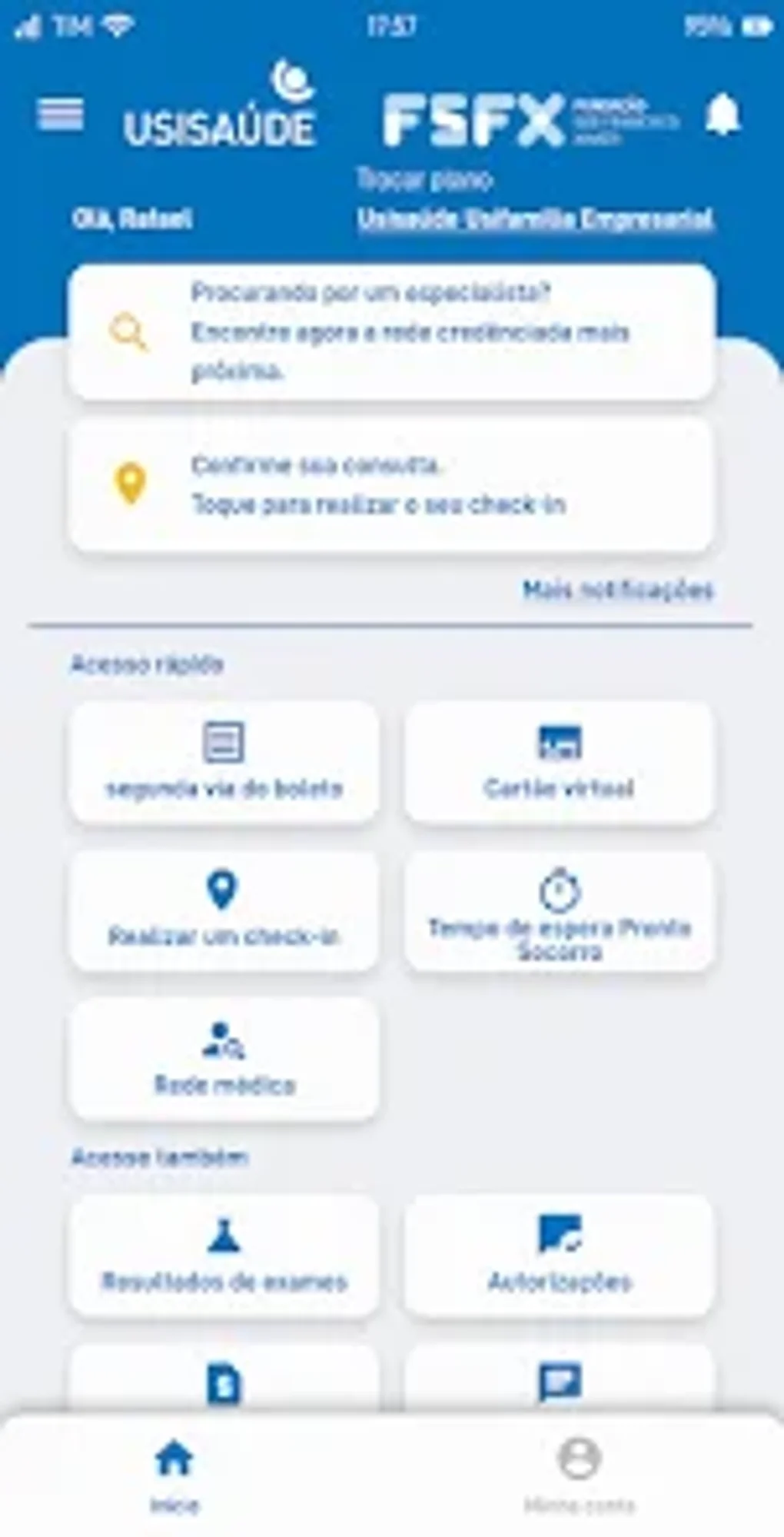Open Cartão virtual
The height and width of the screenshot is (1537, 784).
point(560,762)
